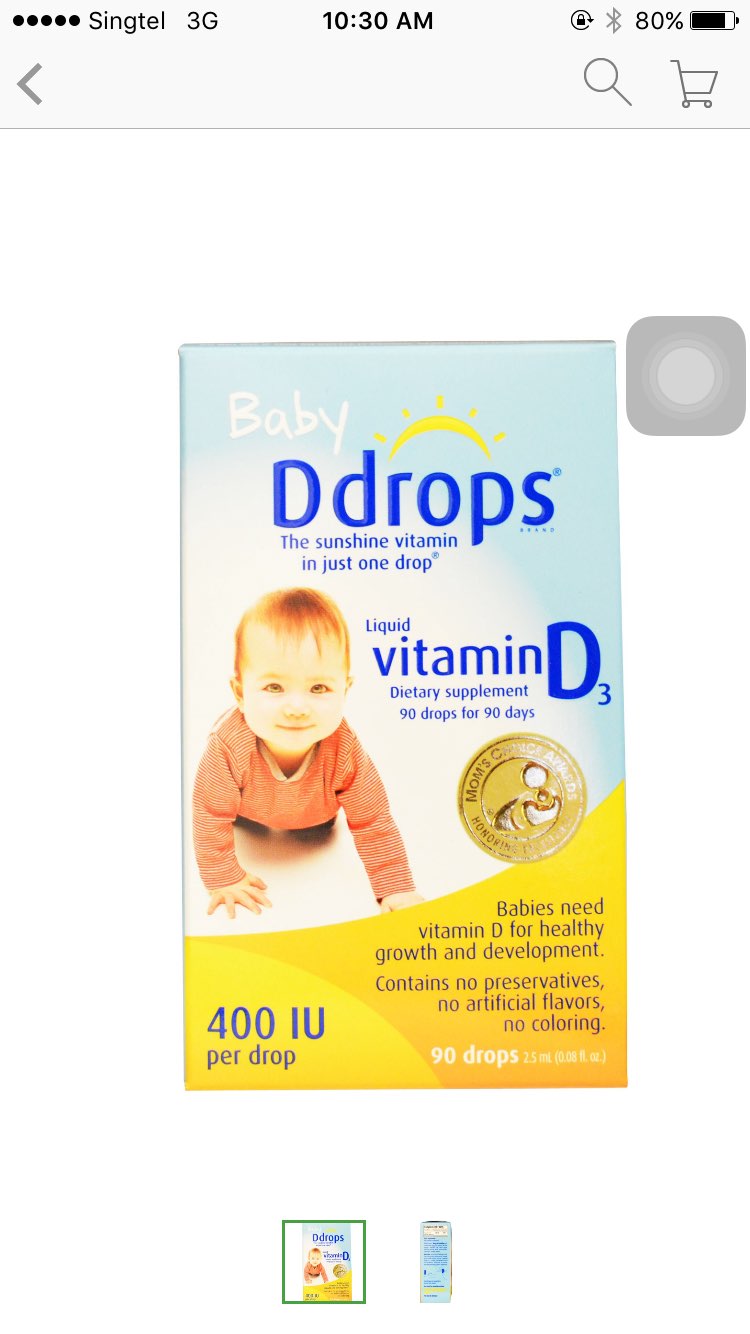Go back using the top-left arrow
Image resolution: width=750 pixels, height=1334 pixels.
pos(30,84)
